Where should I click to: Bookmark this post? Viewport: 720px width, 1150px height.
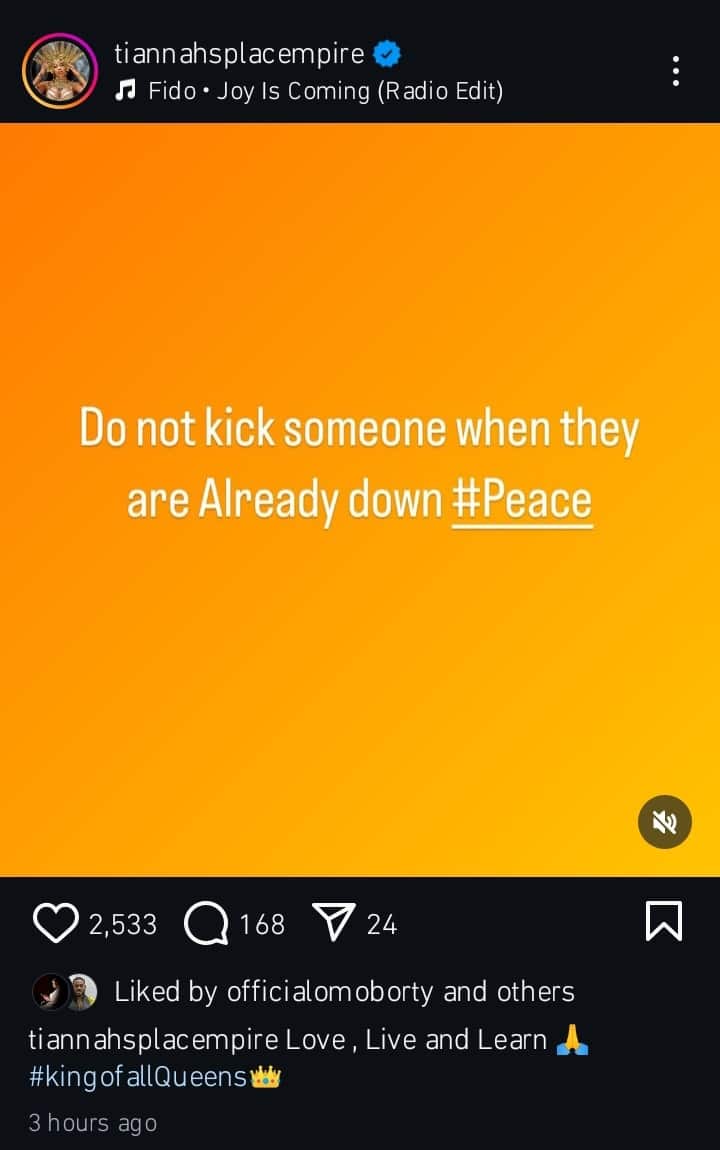[664, 922]
